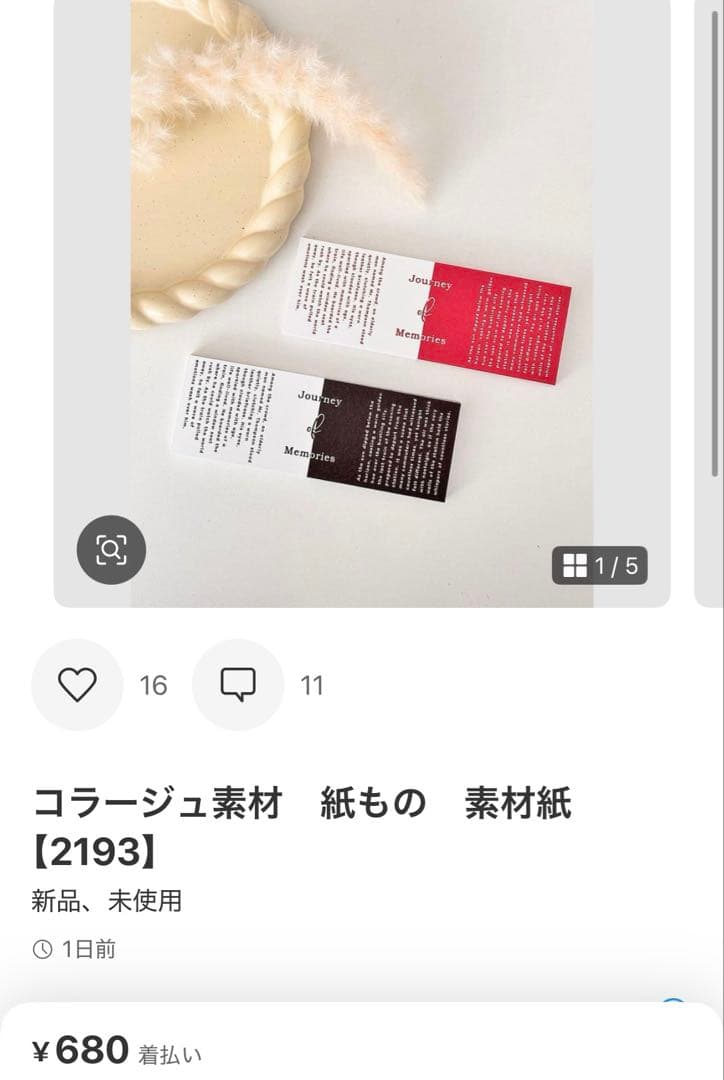Open comments via the speech bubble icon
This screenshot has height=1080, width=724.
(237, 684)
